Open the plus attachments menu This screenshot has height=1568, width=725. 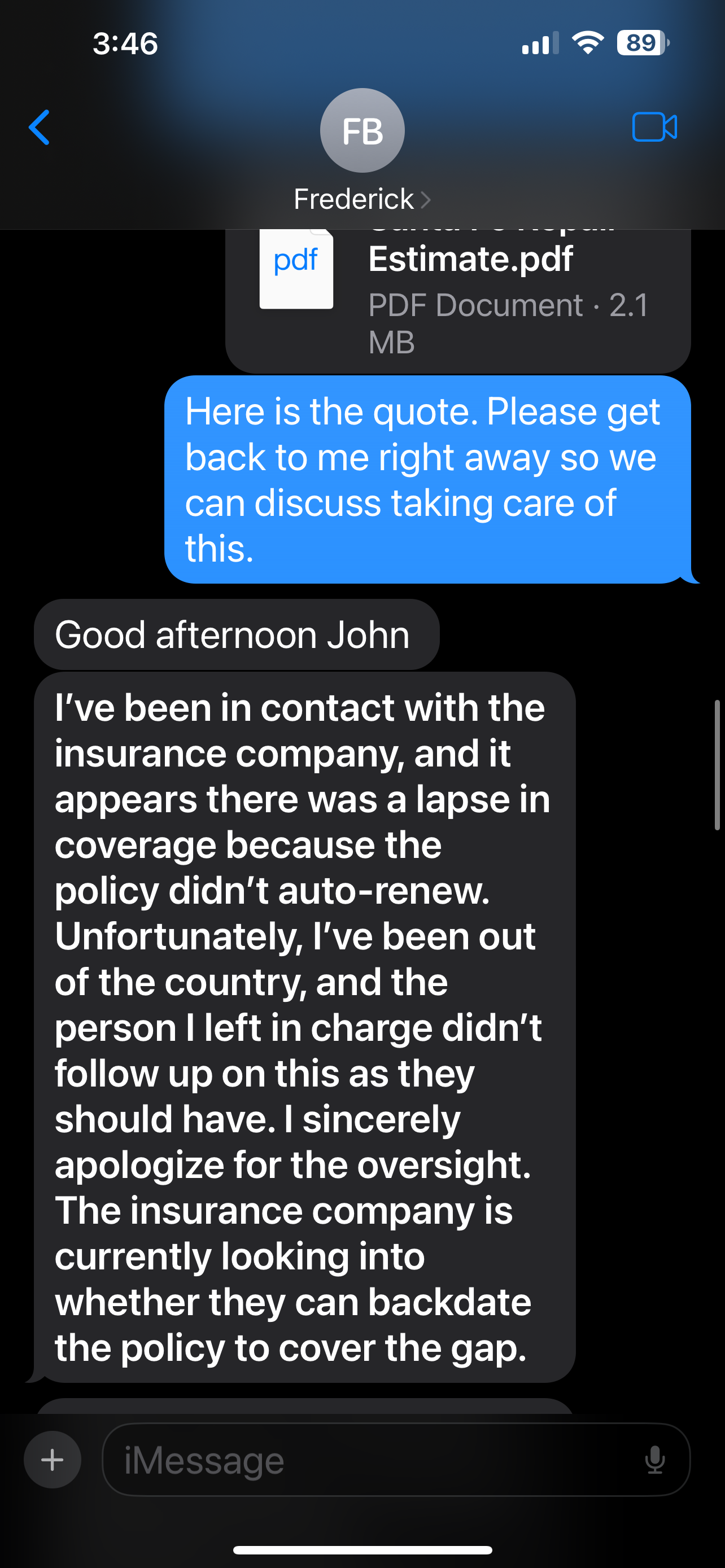pyautogui.click(x=53, y=1459)
